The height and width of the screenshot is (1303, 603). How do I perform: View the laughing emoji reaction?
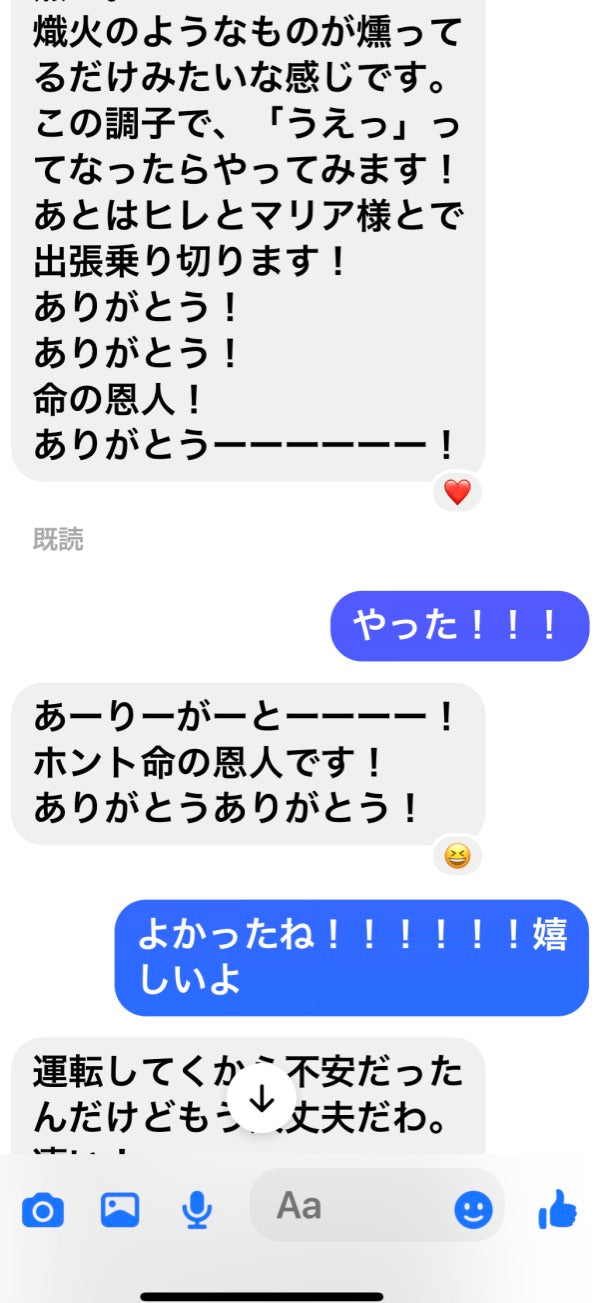[x=457, y=856]
